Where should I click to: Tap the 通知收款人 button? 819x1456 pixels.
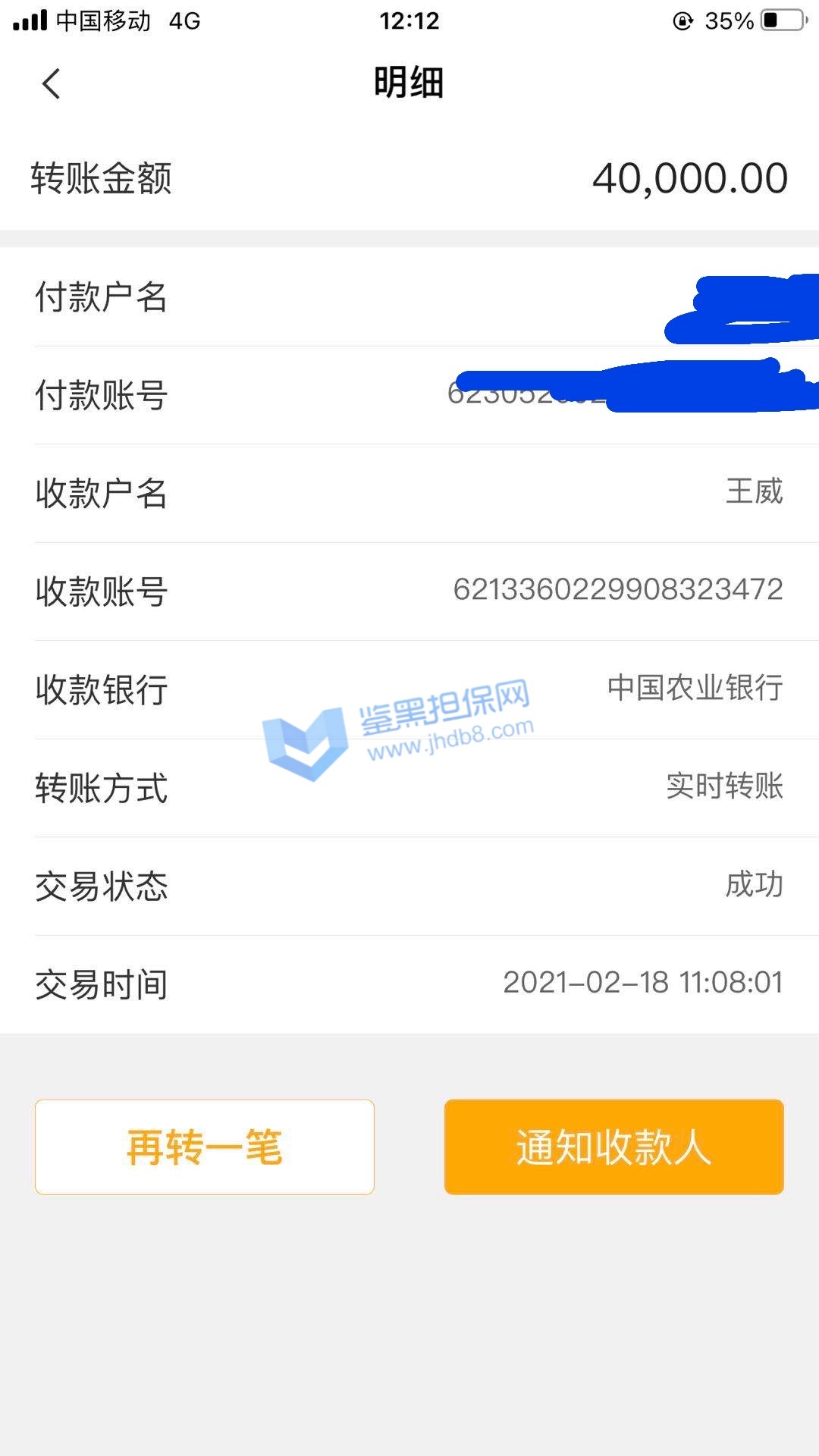click(613, 1147)
